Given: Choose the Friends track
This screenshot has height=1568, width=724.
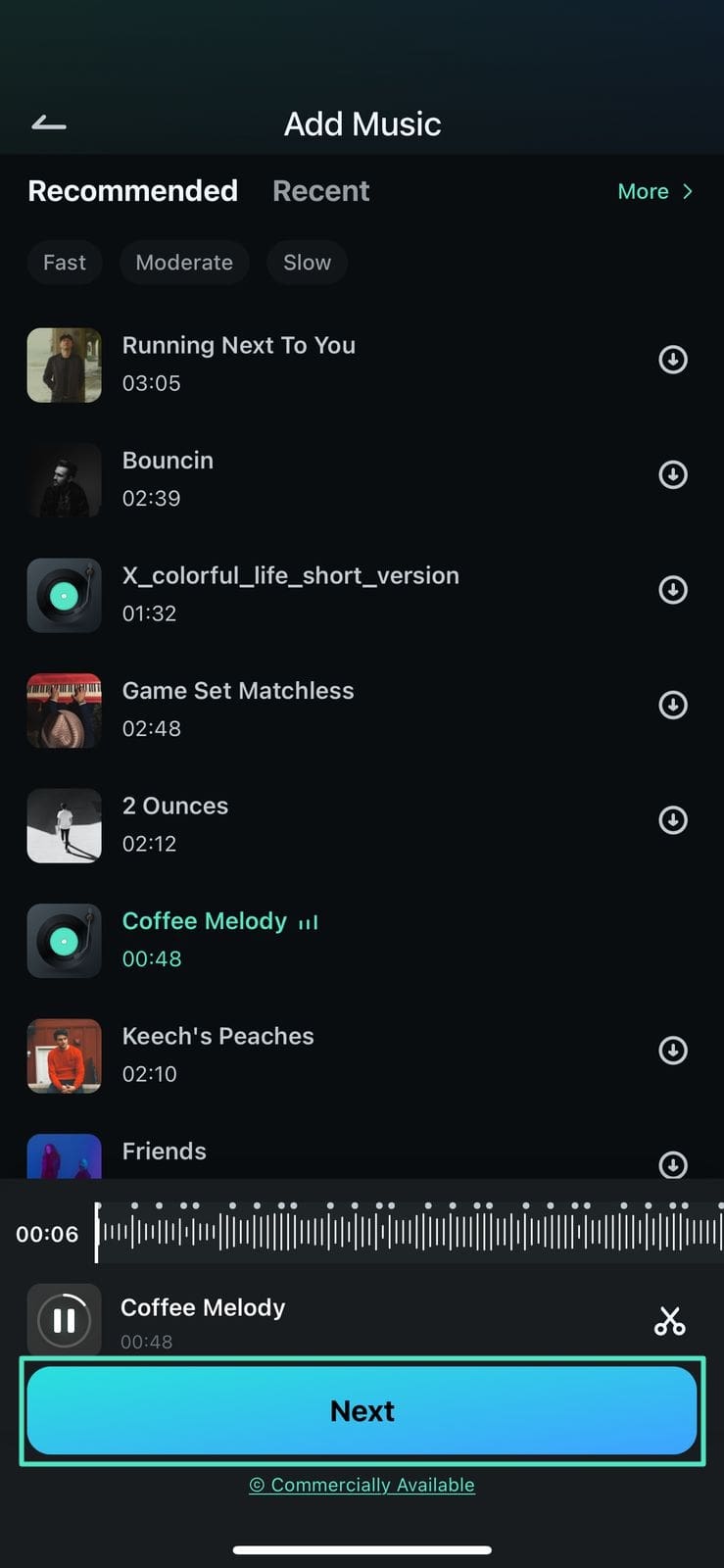Looking at the screenshot, I should coord(164,1152).
